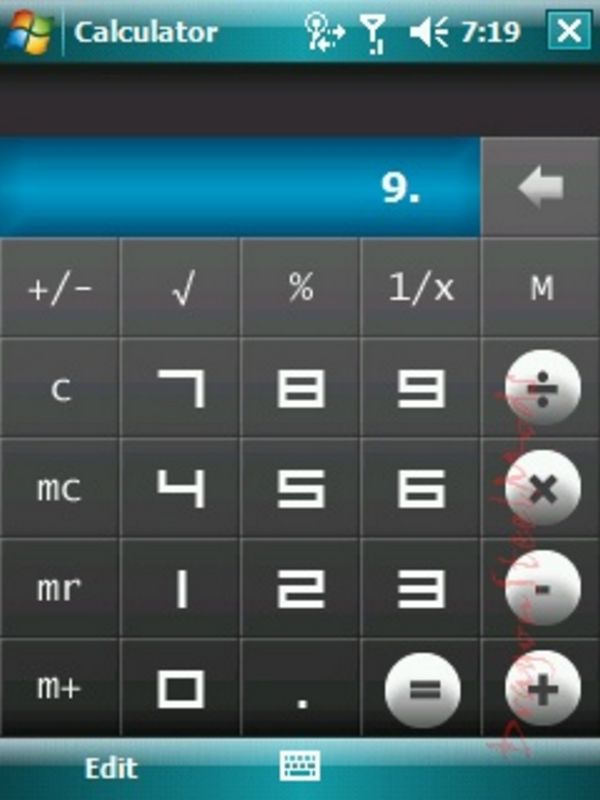This screenshot has width=600, height=800.
Task: Compute the reciprocal with 1/x
Action: tap(420, 289)
